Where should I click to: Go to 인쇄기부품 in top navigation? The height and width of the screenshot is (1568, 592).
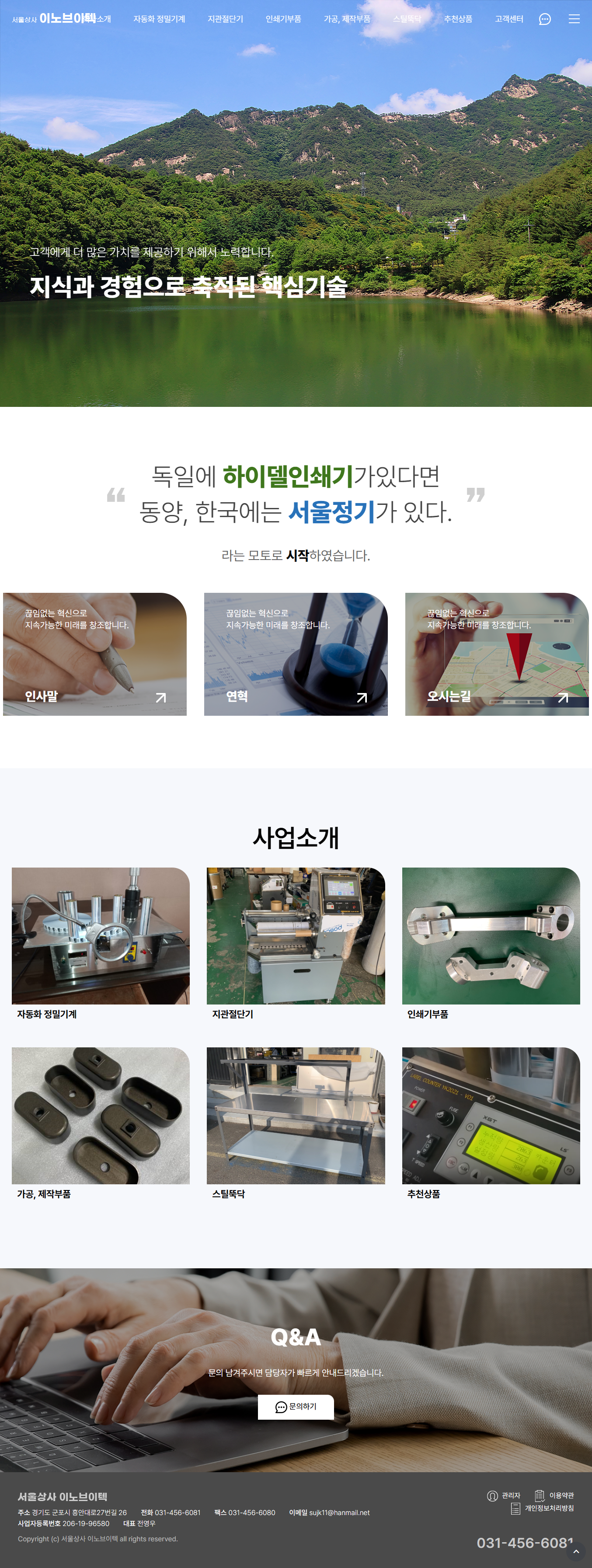click(283, 19)
